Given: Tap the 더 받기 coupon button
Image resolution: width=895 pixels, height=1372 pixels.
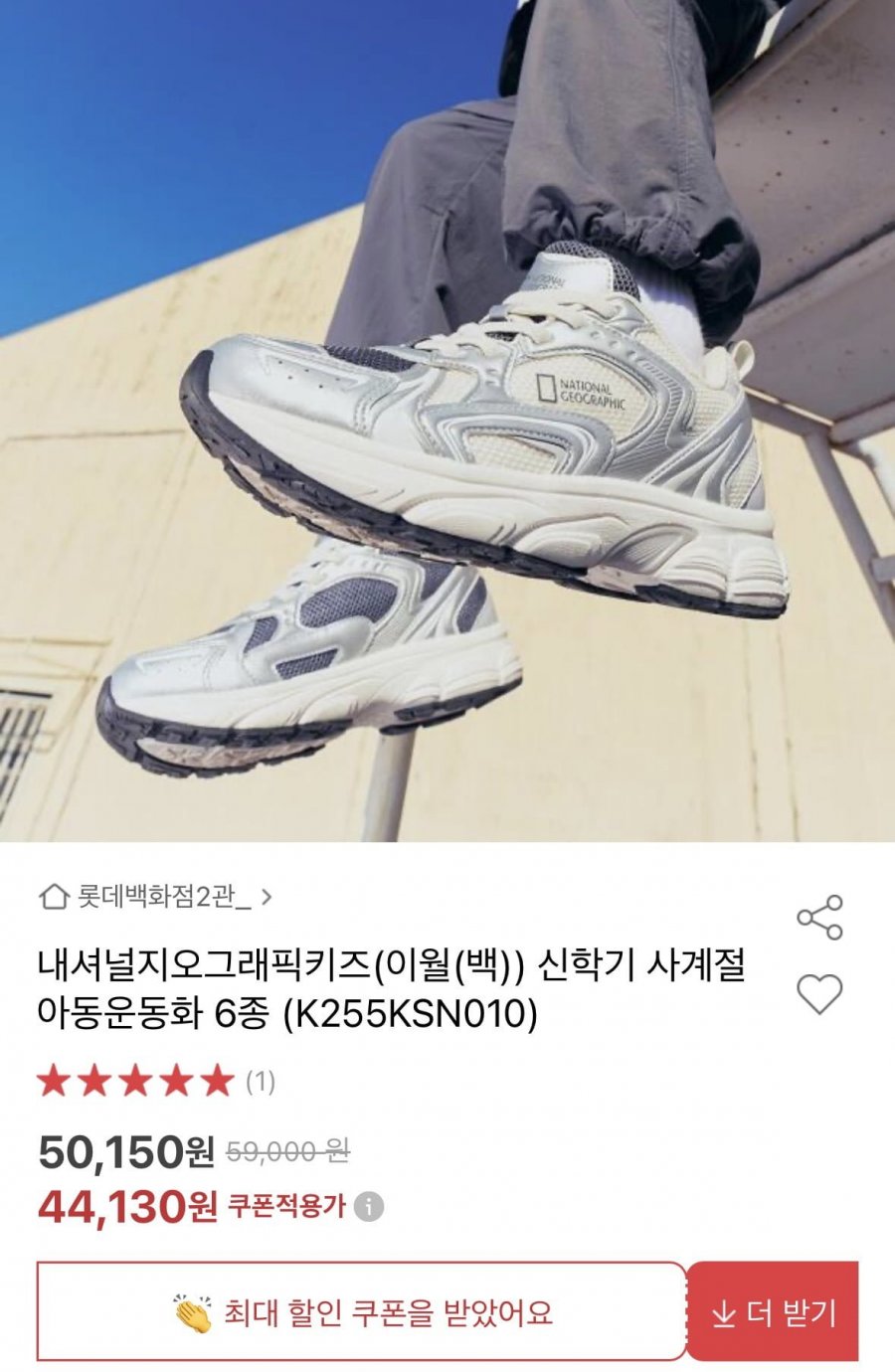Looking at the screenshot, I should pos(773,1312).
